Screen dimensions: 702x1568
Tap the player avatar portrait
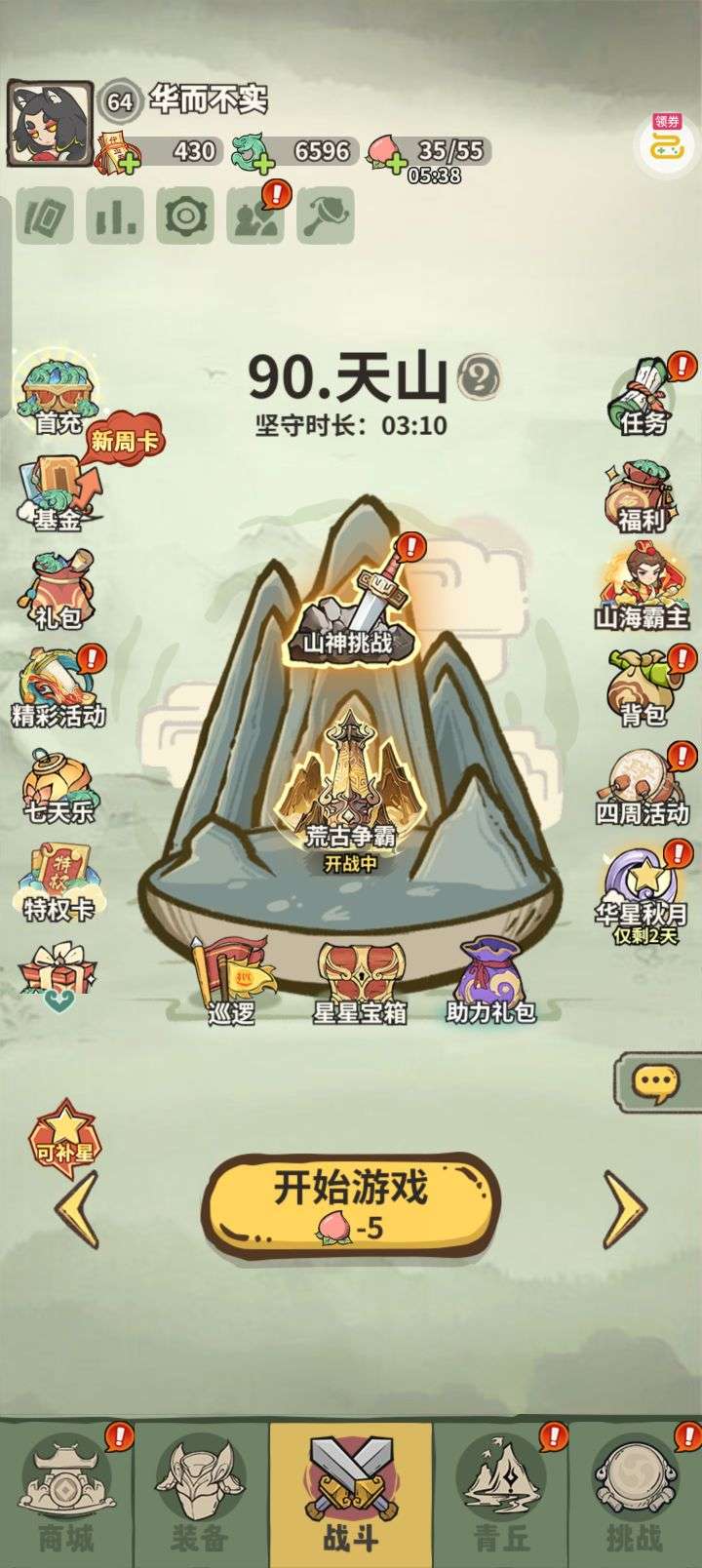(x=51, y=125)
